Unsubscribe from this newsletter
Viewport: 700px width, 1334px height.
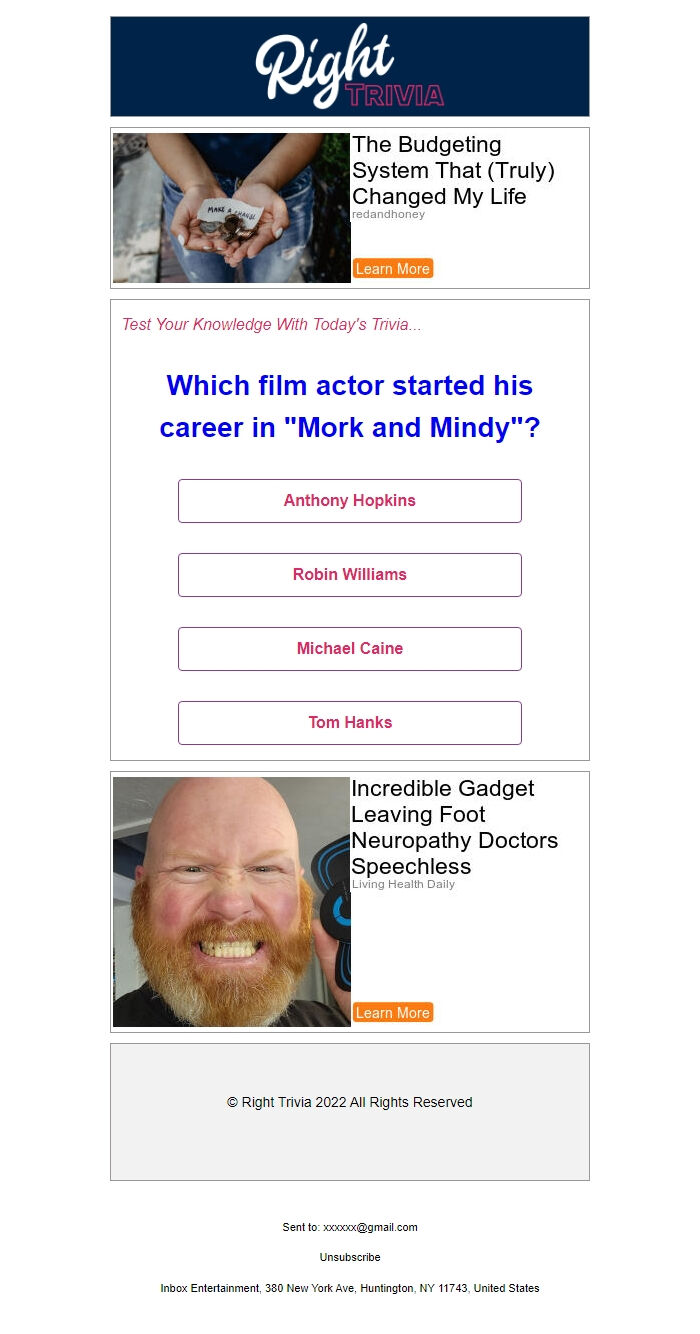(x=349, y=1257)
